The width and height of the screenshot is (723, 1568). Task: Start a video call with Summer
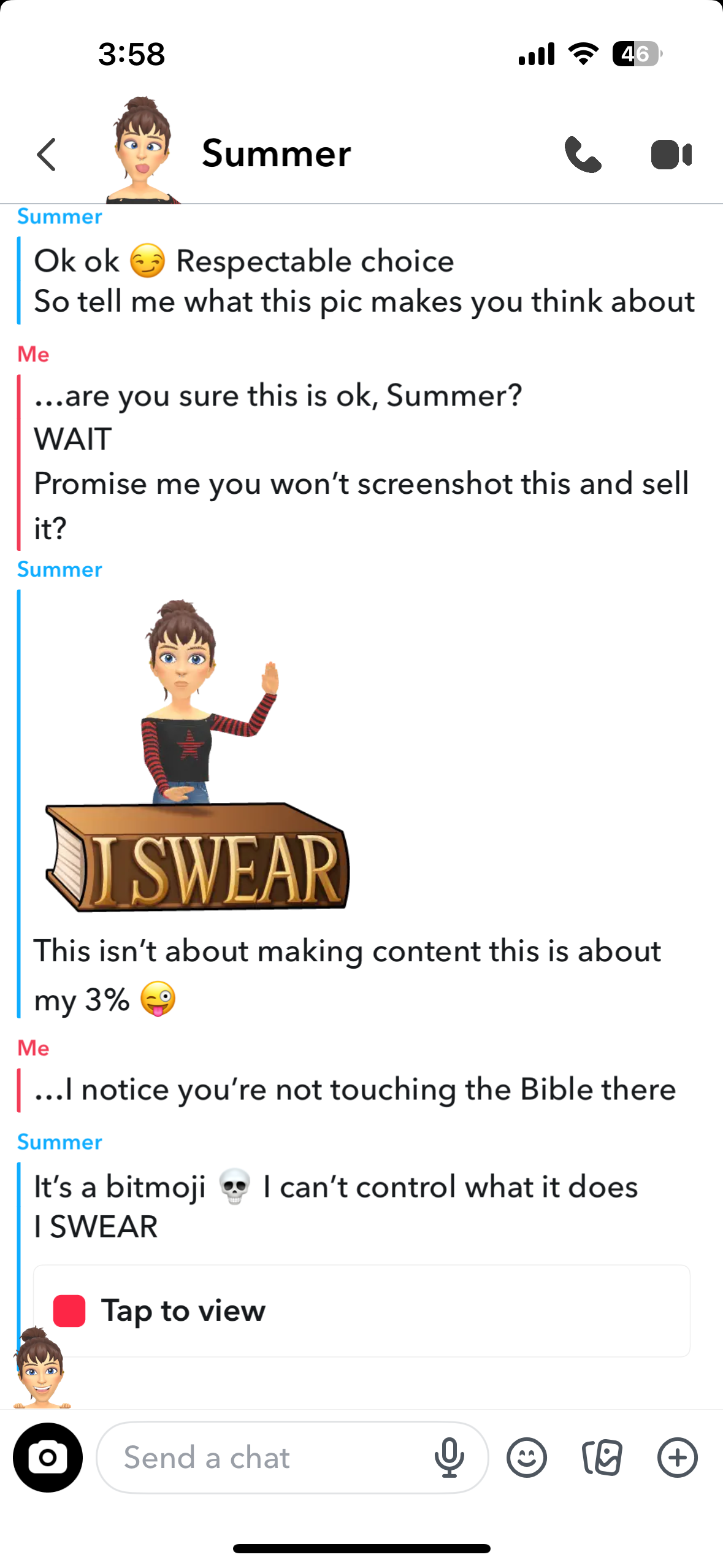(x=671, y=155)
